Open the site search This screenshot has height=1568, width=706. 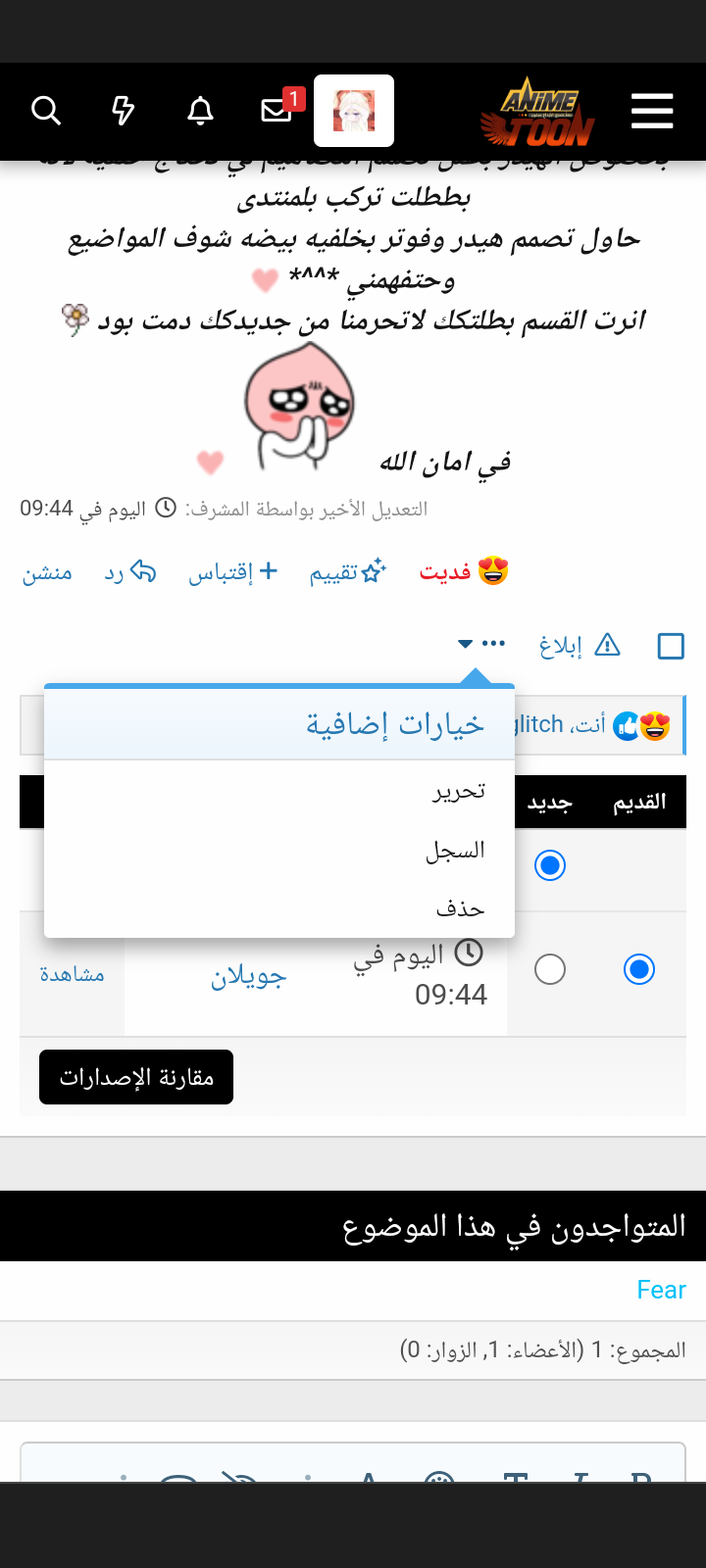tap(46, 111)
